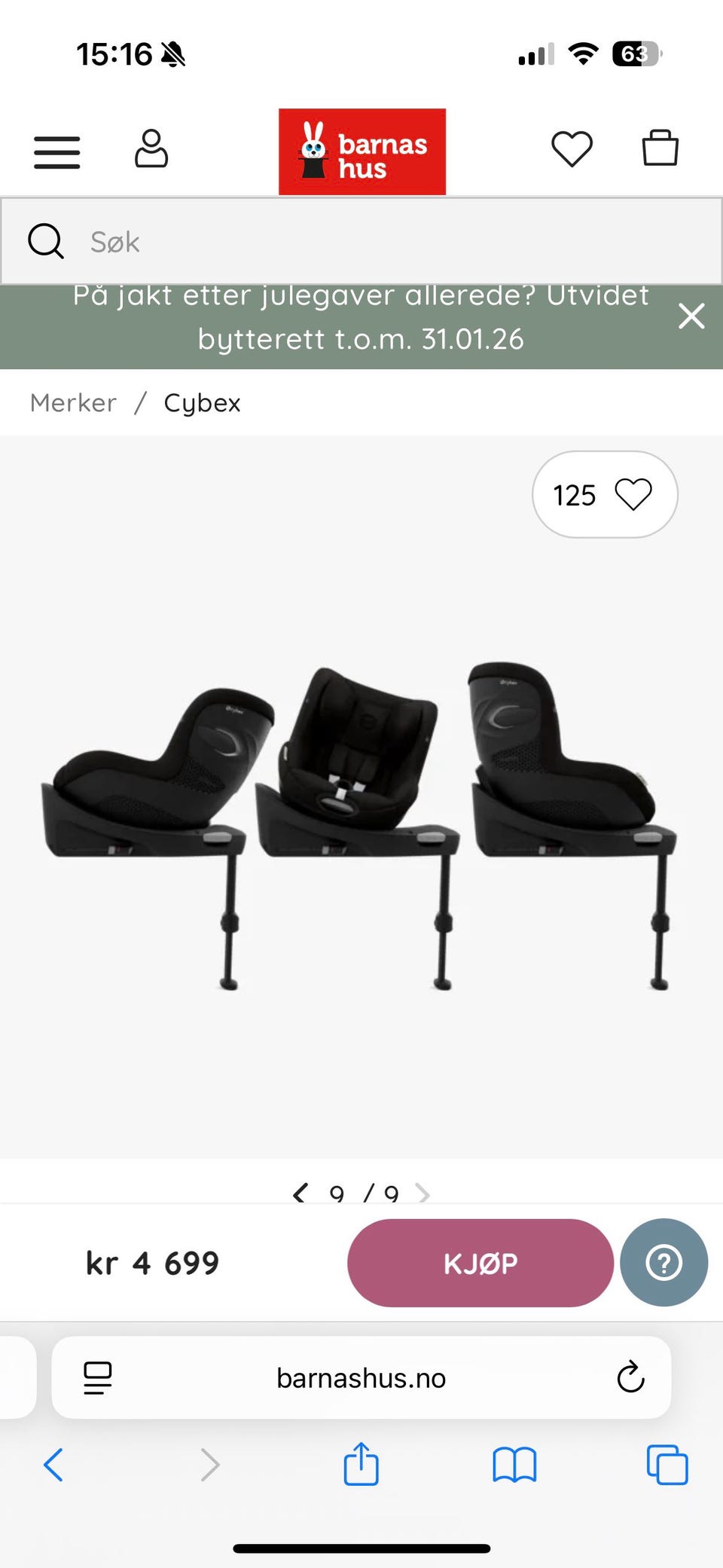Go to the Barnas Hus homepage logo
723x1568 pixels.
(362, 151)
